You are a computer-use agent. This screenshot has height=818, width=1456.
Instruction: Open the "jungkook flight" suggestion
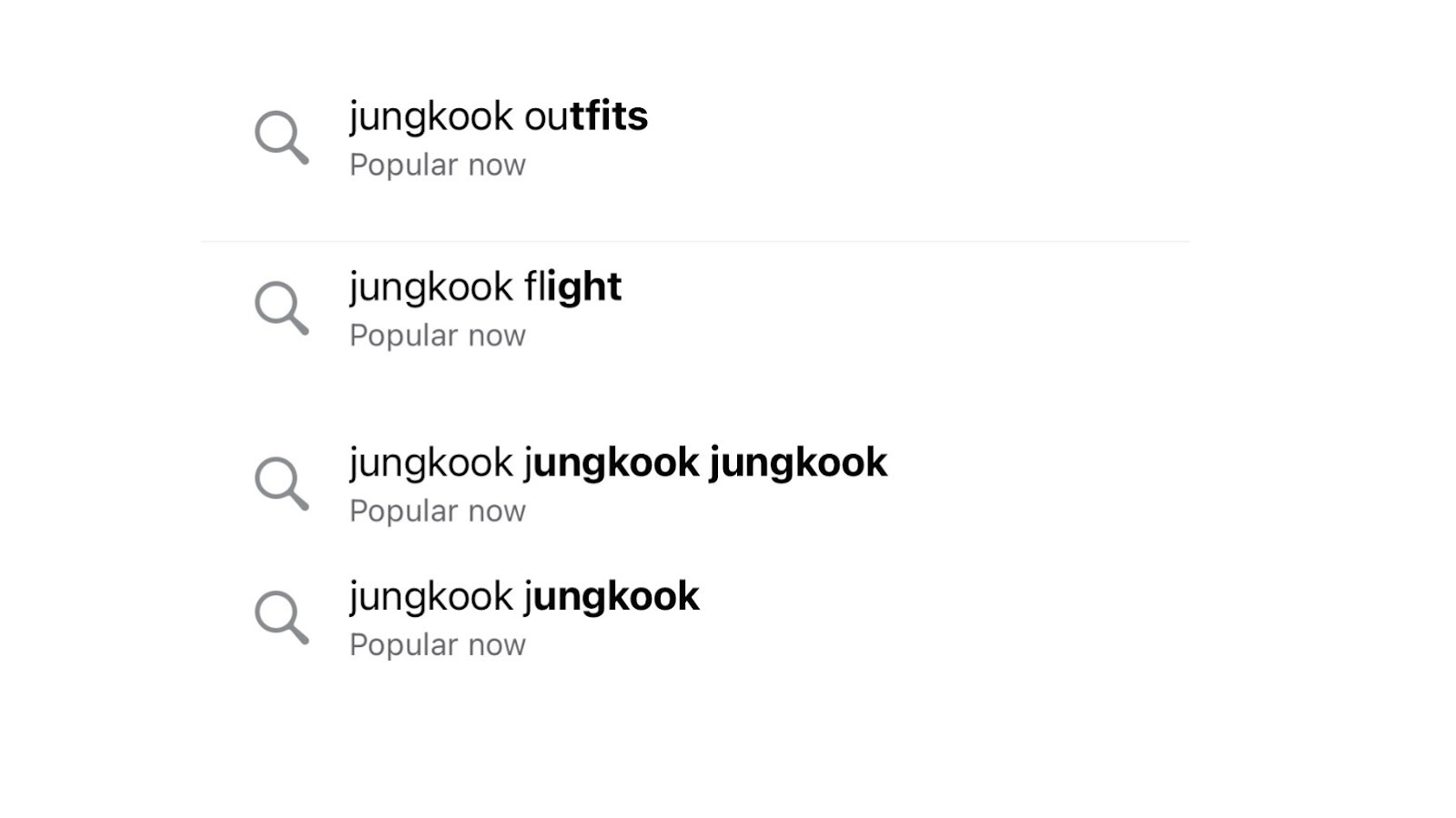[x=485, y=288]
